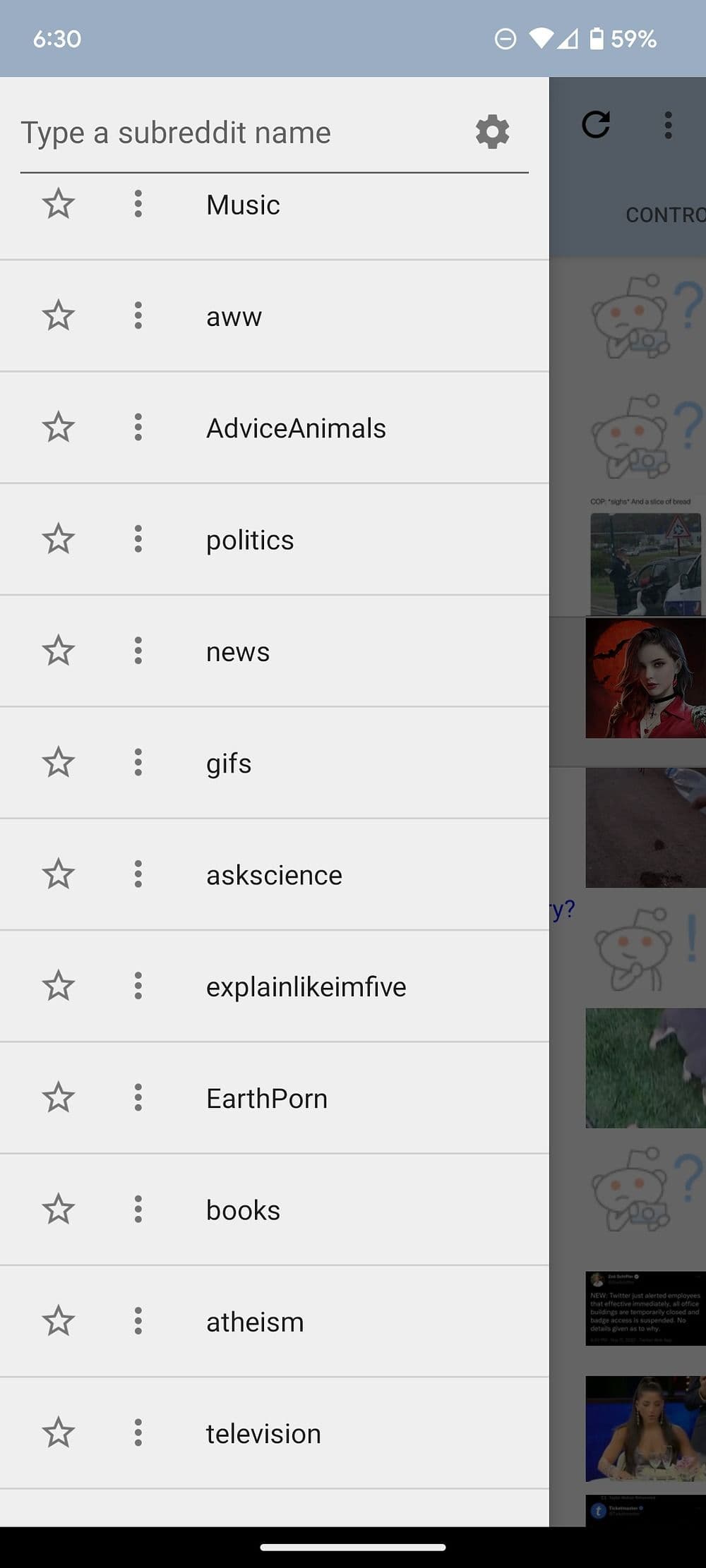Open the AdviceAnimals subreddit
The image size is (706, 1568).
tap(296, 428)
